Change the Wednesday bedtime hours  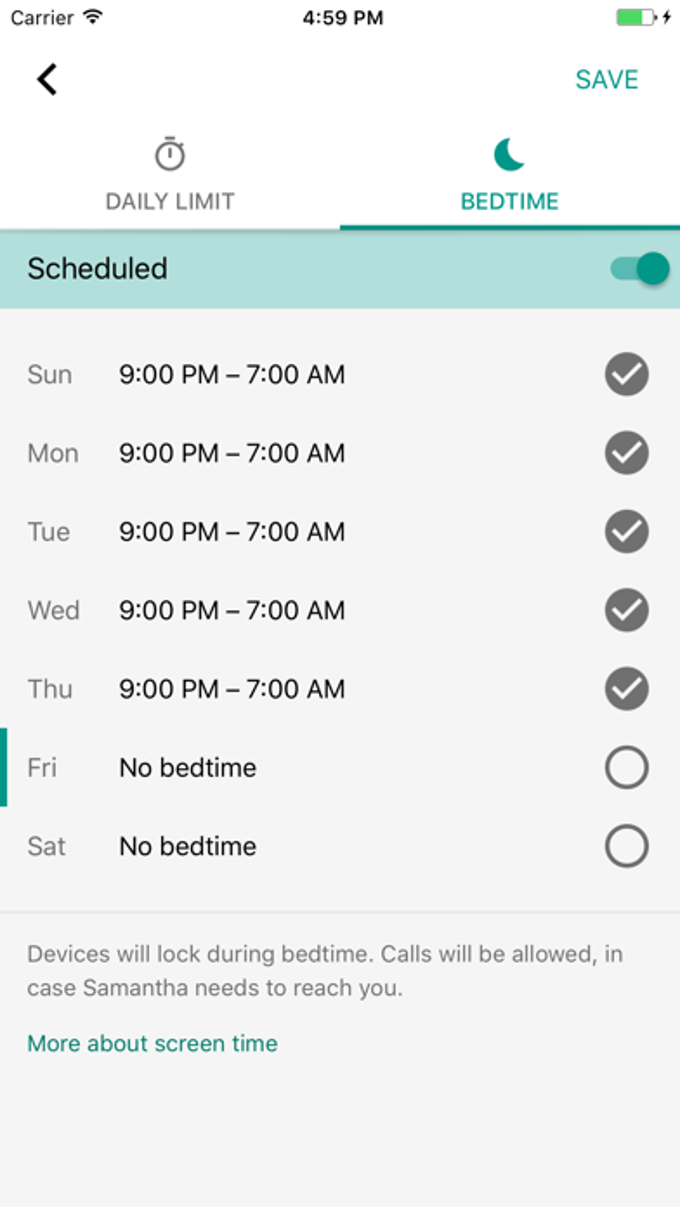click(x=232, y=610)
